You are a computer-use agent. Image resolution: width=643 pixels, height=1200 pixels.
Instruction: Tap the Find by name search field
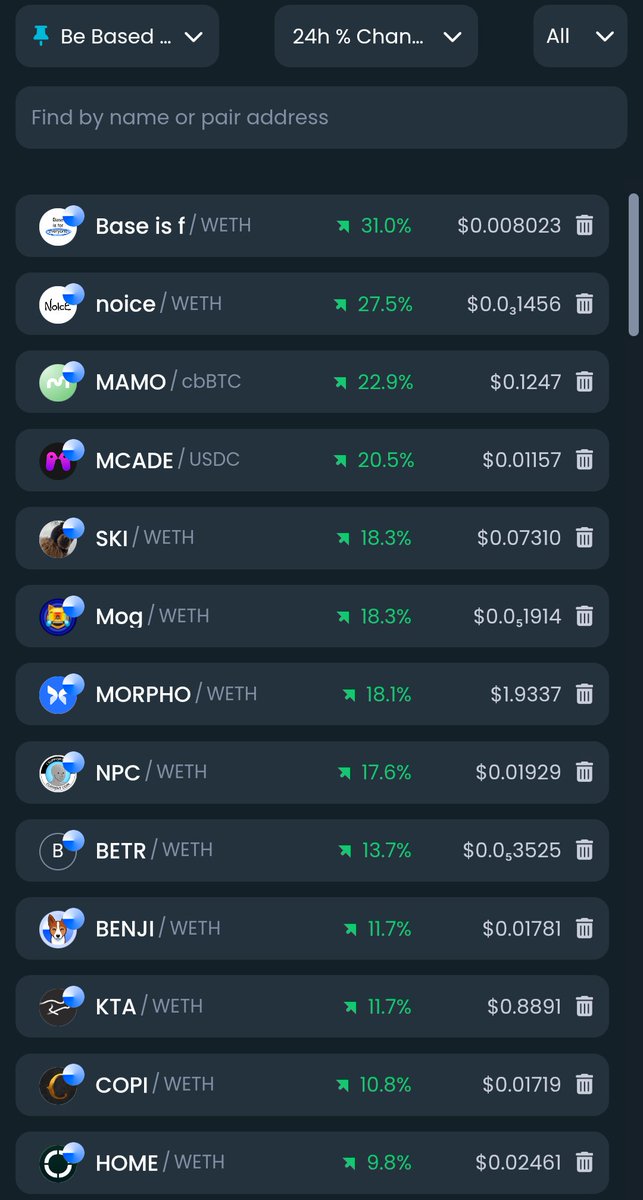click(x=321, y=117)
